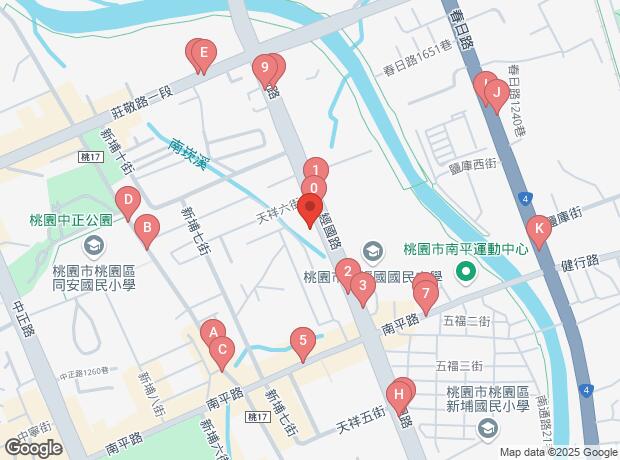Select the marker numbered 1
620x460 pixels.
pos(316,171)
